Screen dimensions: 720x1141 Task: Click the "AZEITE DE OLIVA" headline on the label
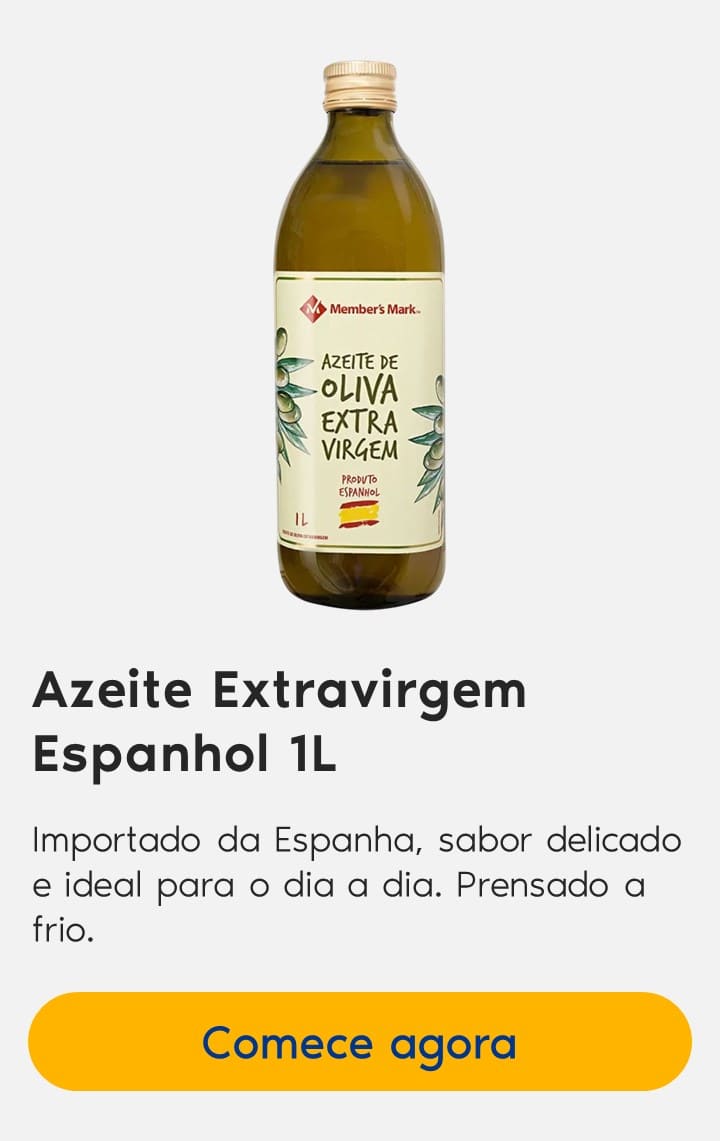tap(360, 375)
